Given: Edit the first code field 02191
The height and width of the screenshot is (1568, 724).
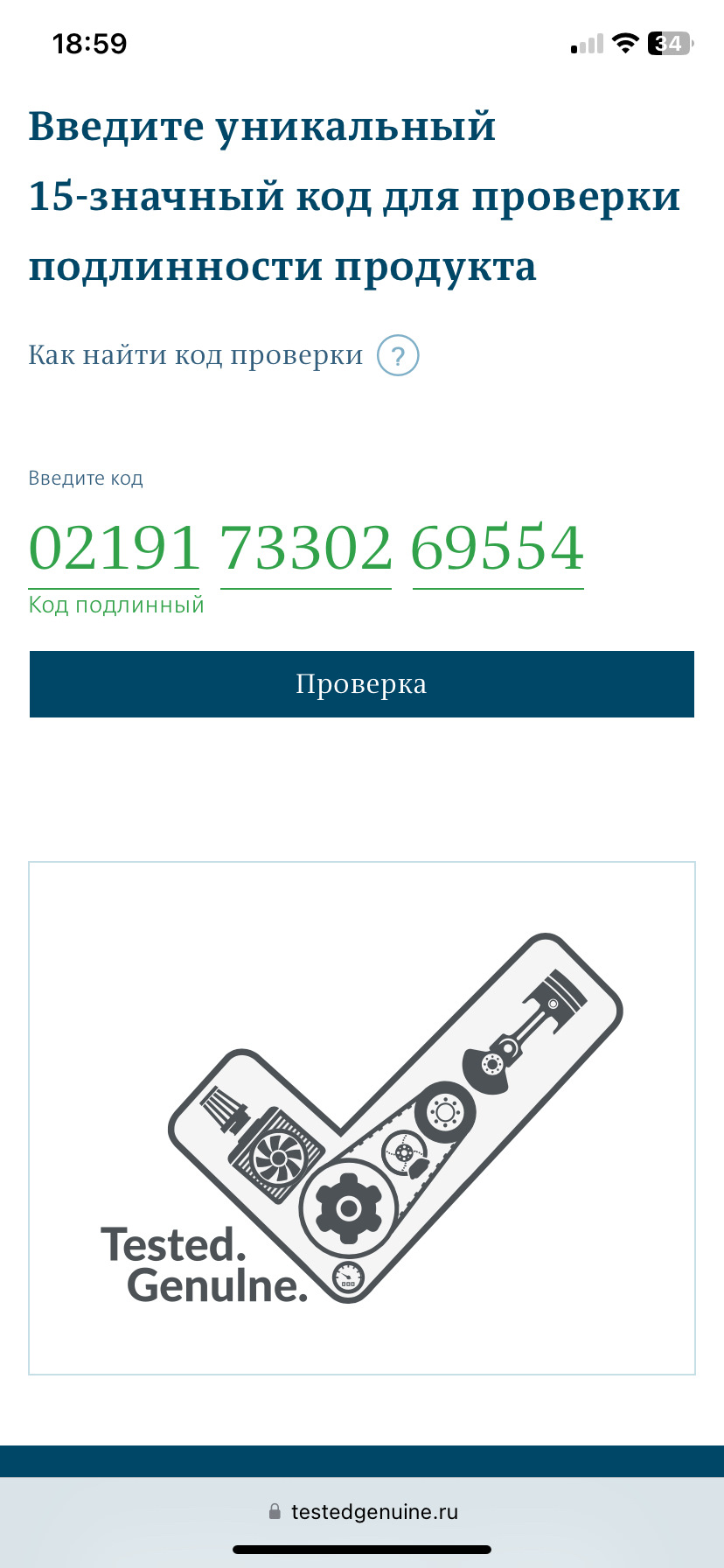Looking at the screenshot, I should coord(114,549).
